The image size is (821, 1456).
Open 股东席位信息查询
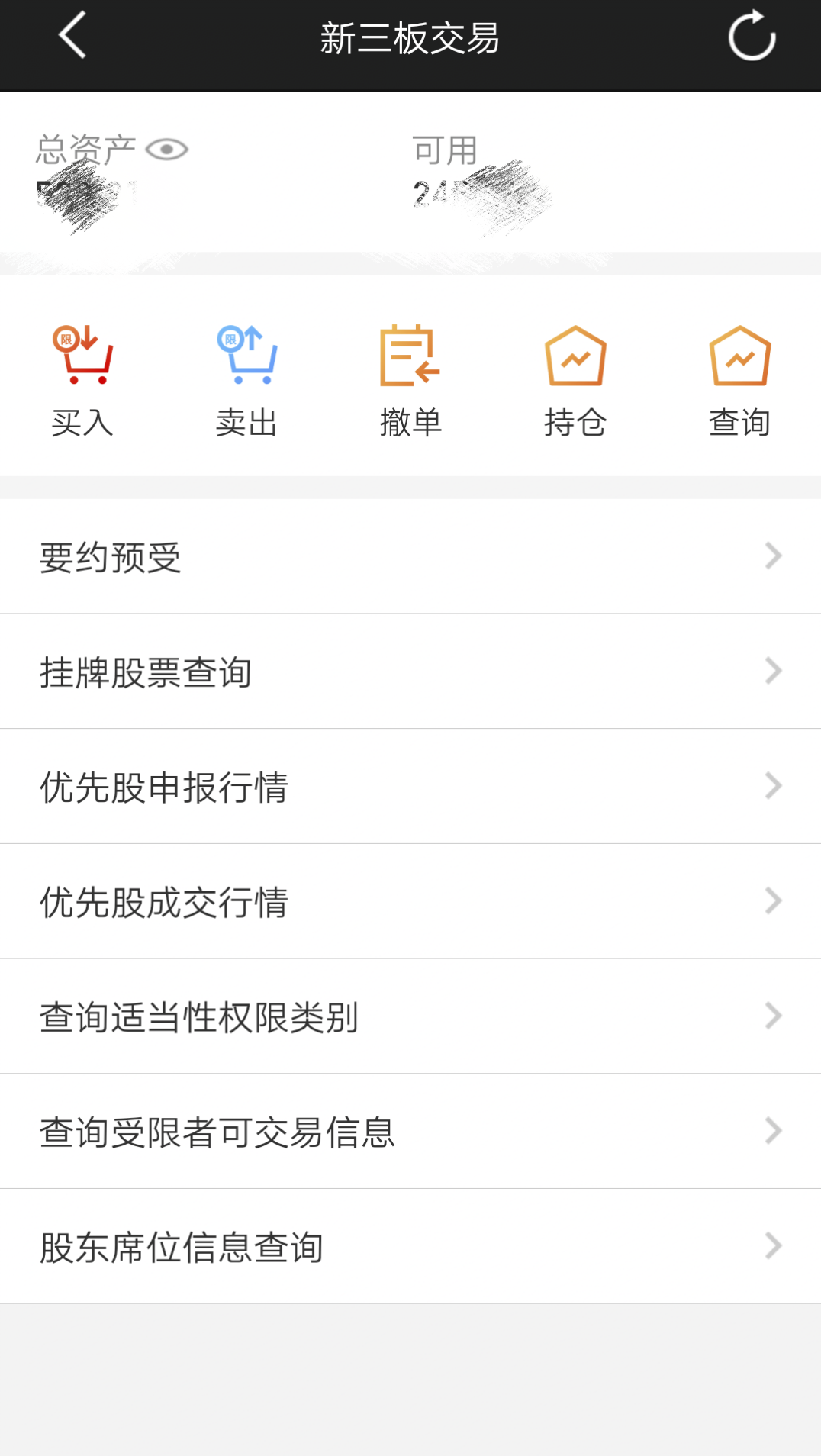click(410, 1247)
